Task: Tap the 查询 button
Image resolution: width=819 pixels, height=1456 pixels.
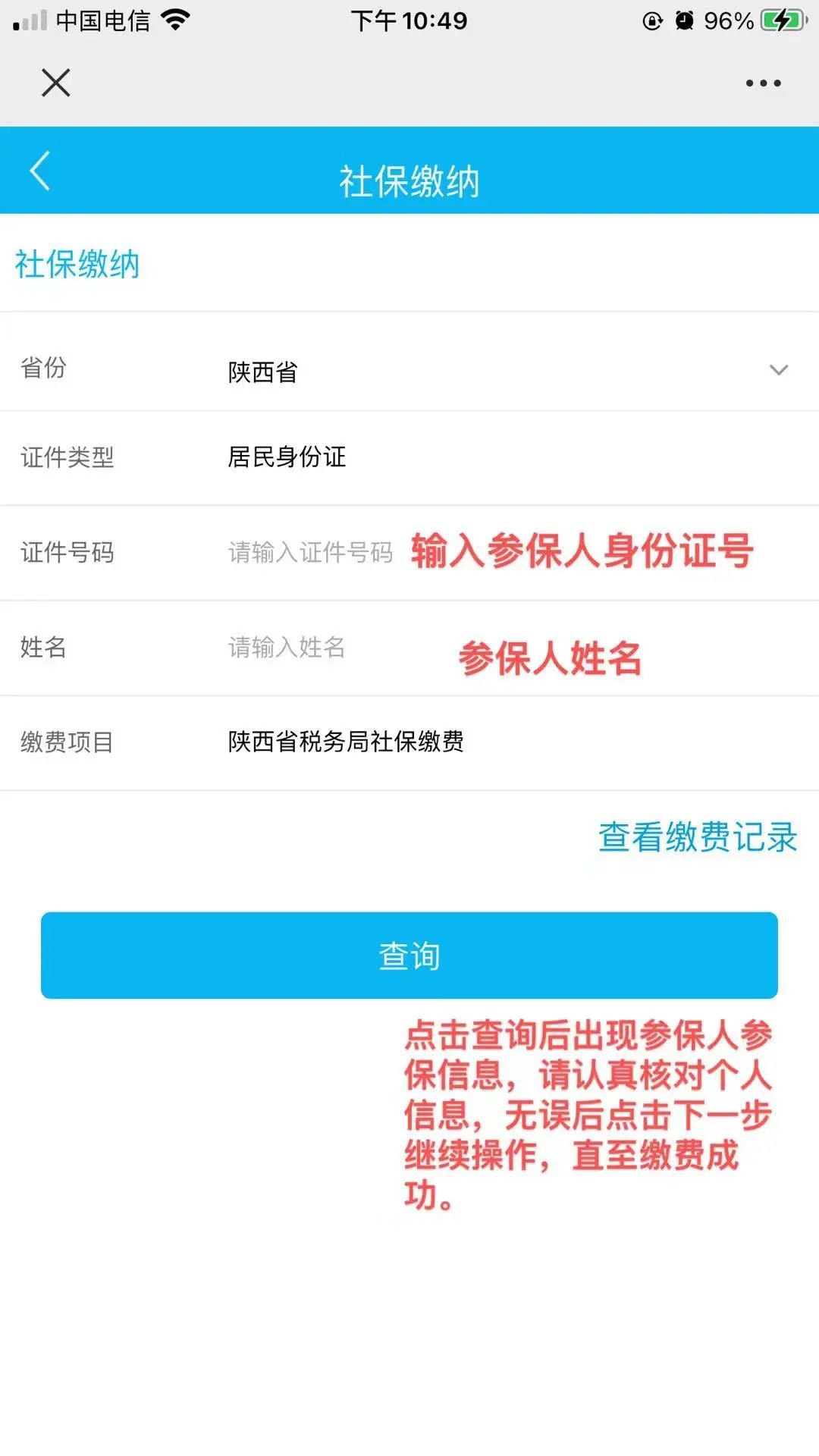Action: click(x=409, y=955)
